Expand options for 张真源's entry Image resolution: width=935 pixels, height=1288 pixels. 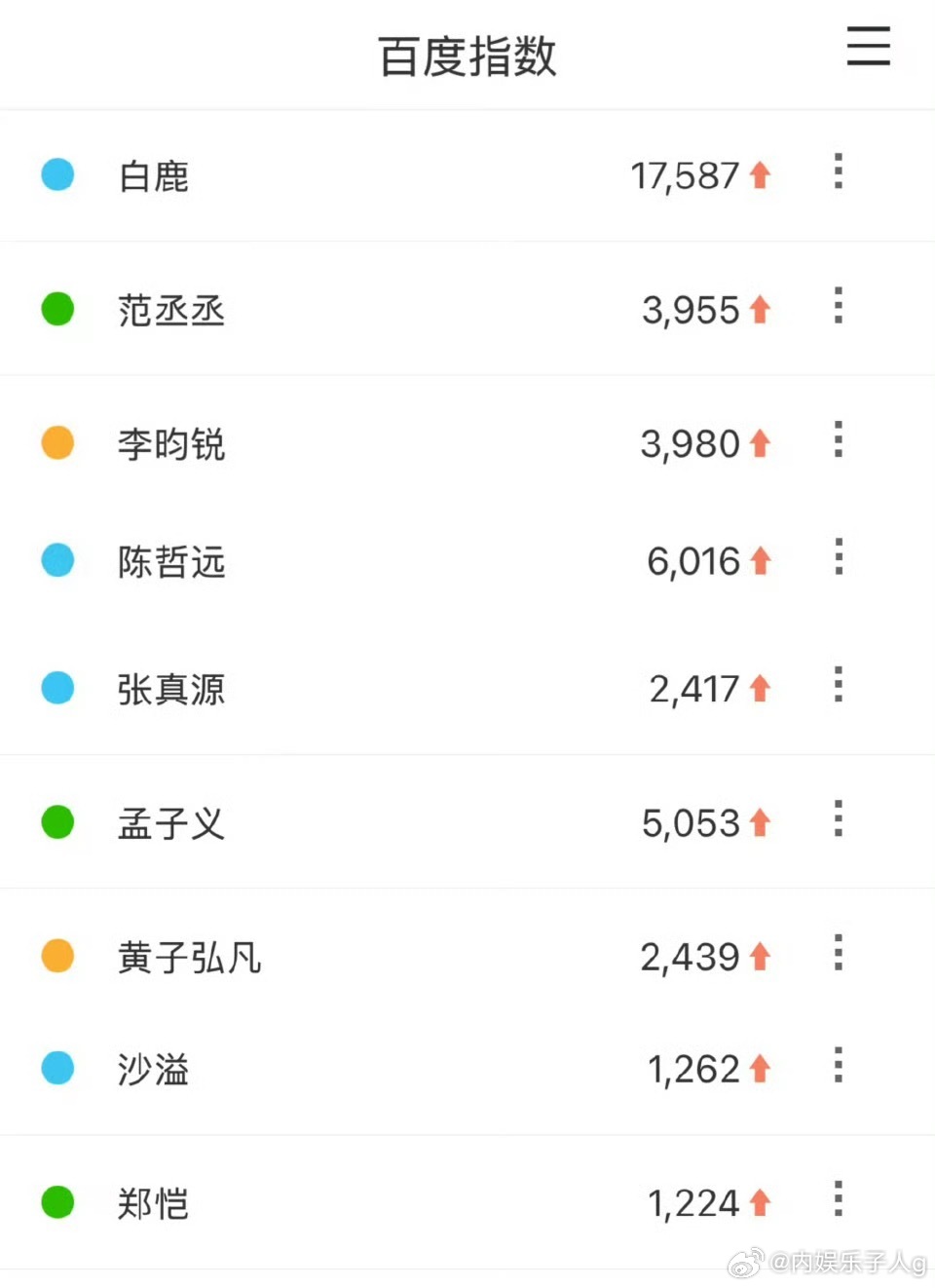(x=838, y=685)
